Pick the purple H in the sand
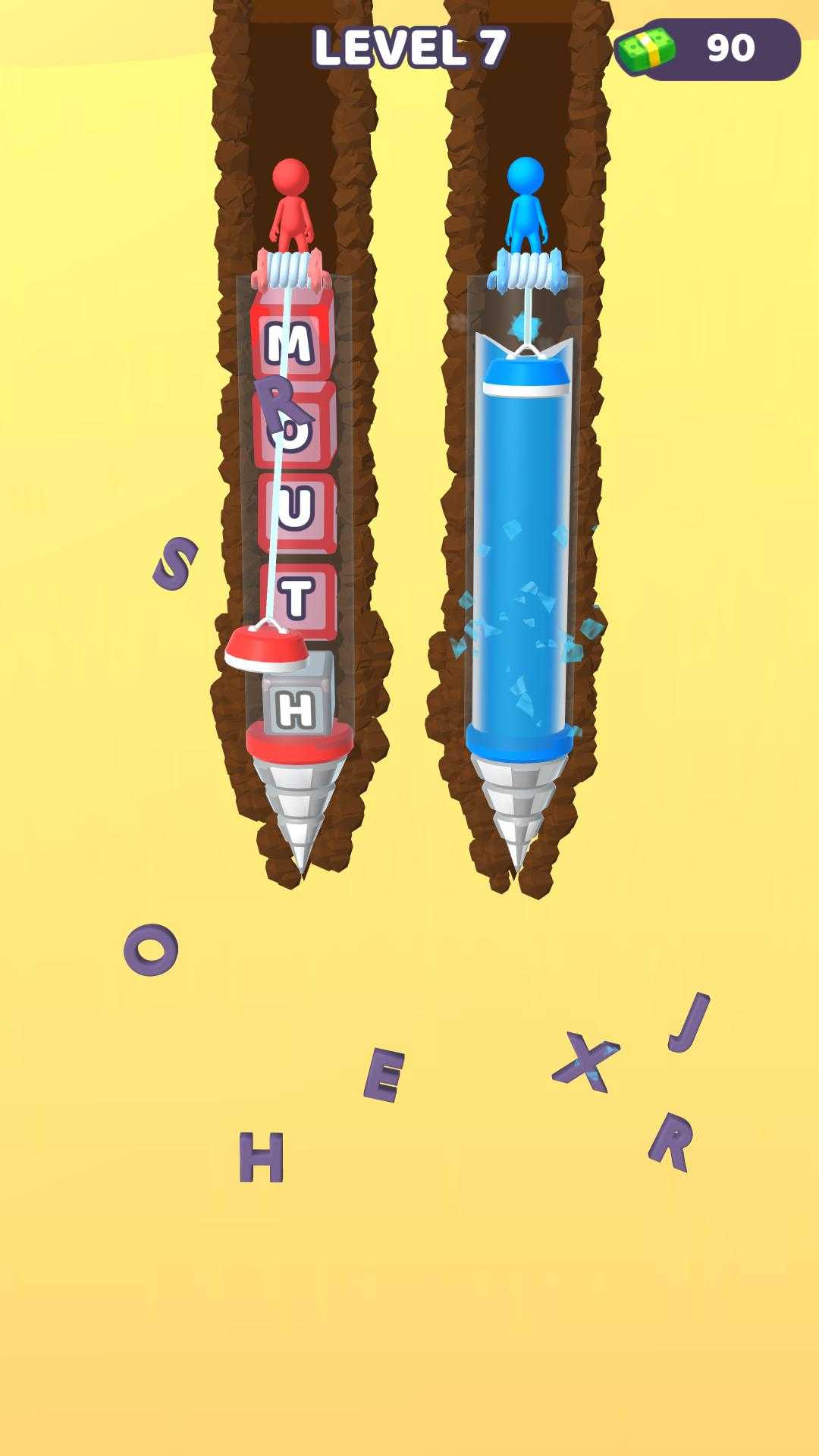 point(261,1157)
